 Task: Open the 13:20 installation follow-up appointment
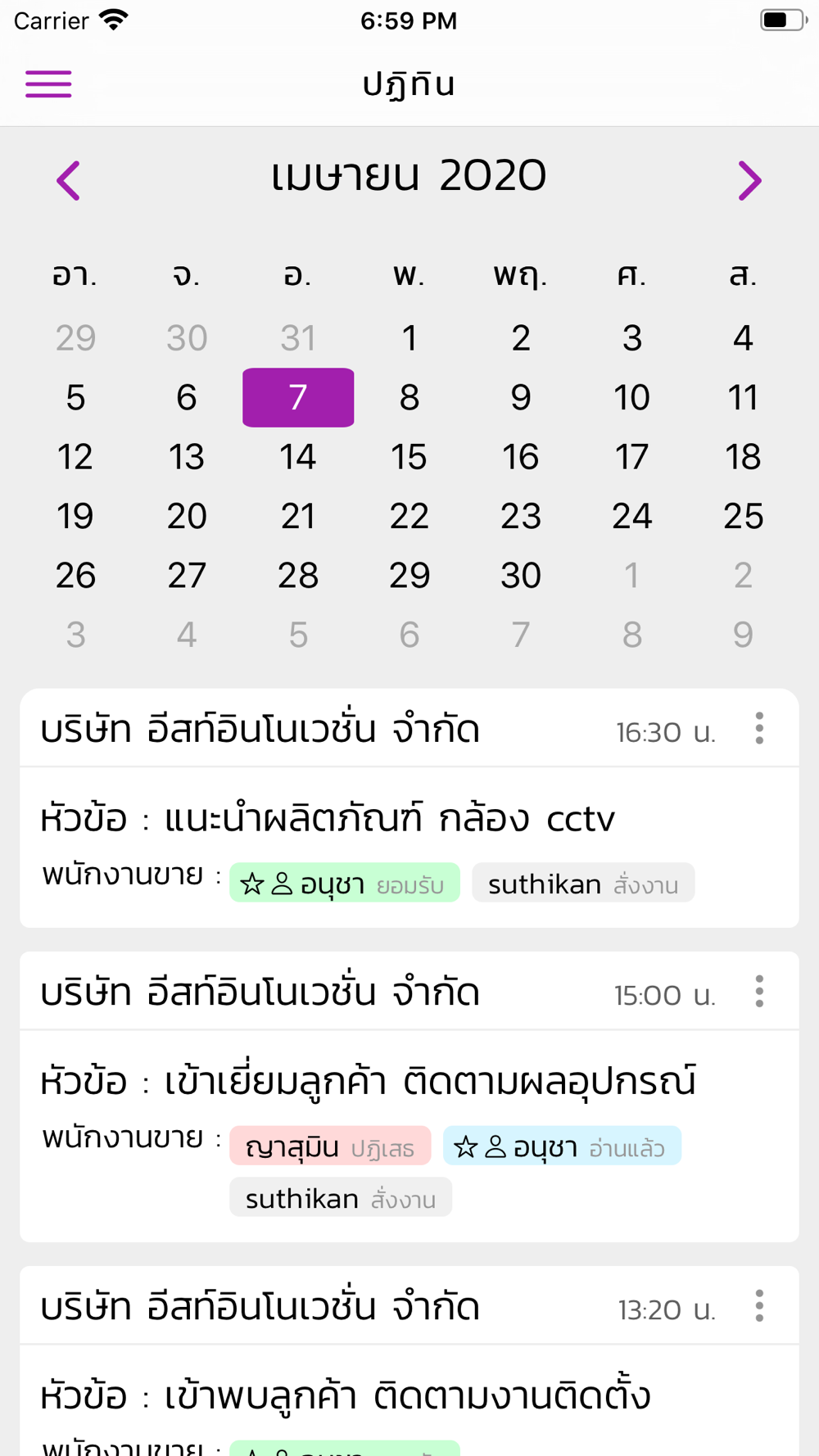click(409, 1361)
